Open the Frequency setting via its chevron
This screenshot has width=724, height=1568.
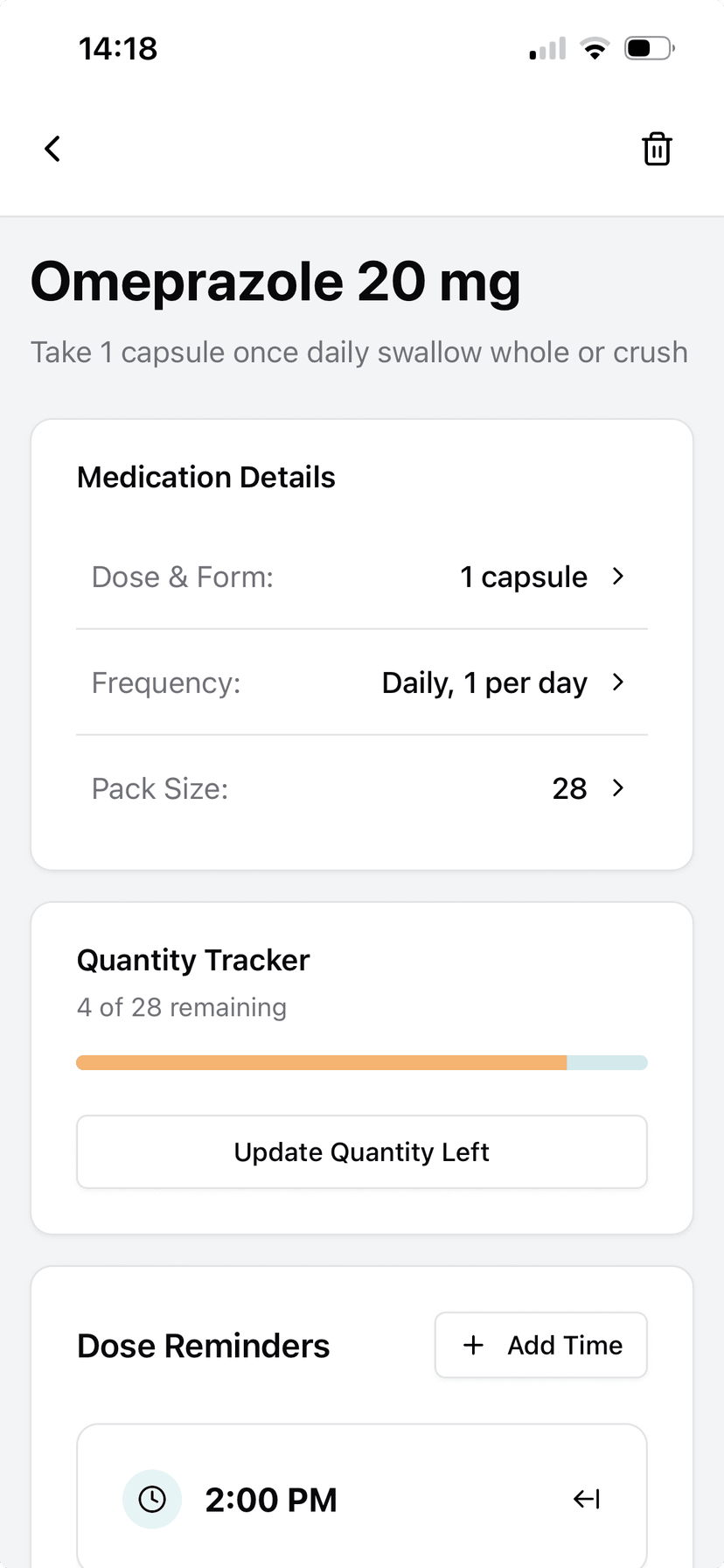pyautogui.click(x=618, y=682)
